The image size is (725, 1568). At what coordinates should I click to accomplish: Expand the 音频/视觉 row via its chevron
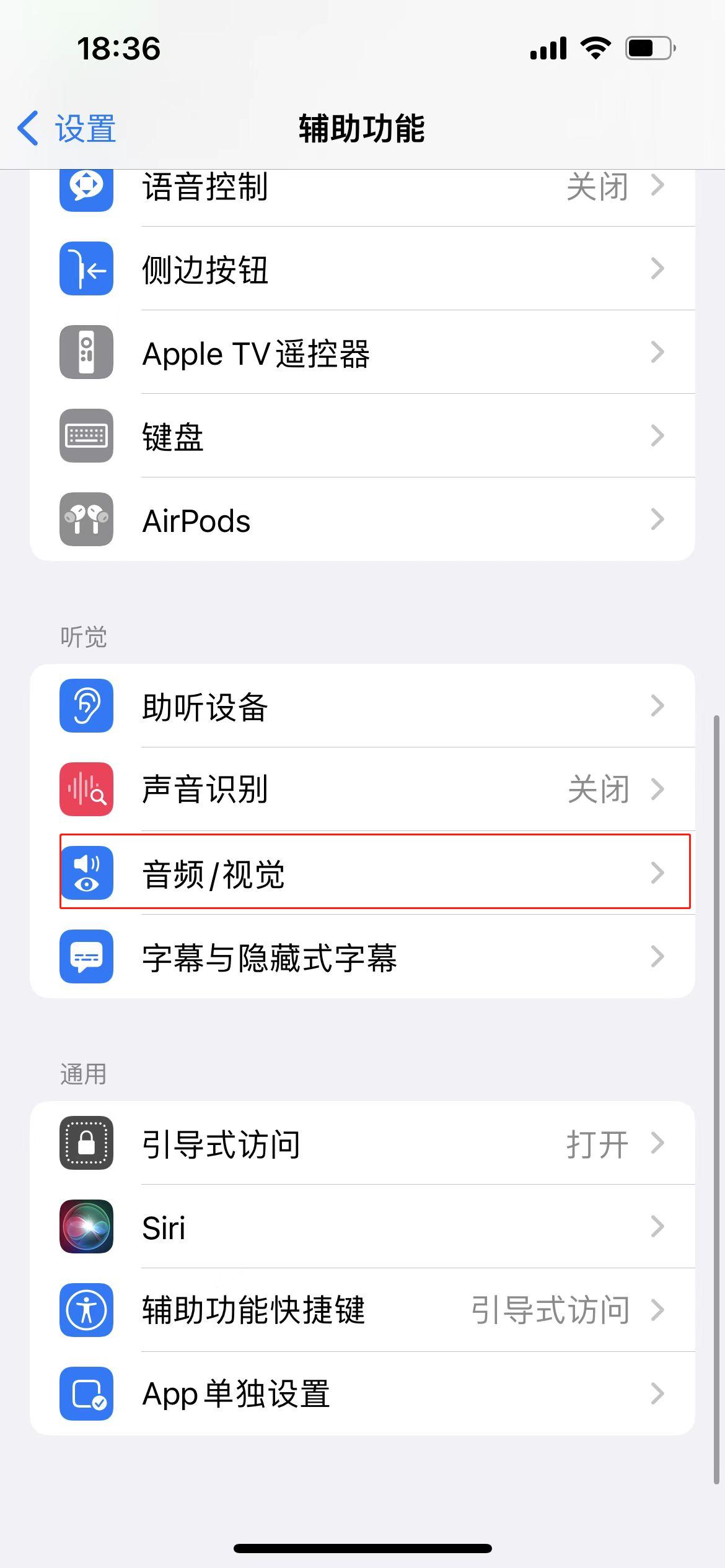point(659,874)
